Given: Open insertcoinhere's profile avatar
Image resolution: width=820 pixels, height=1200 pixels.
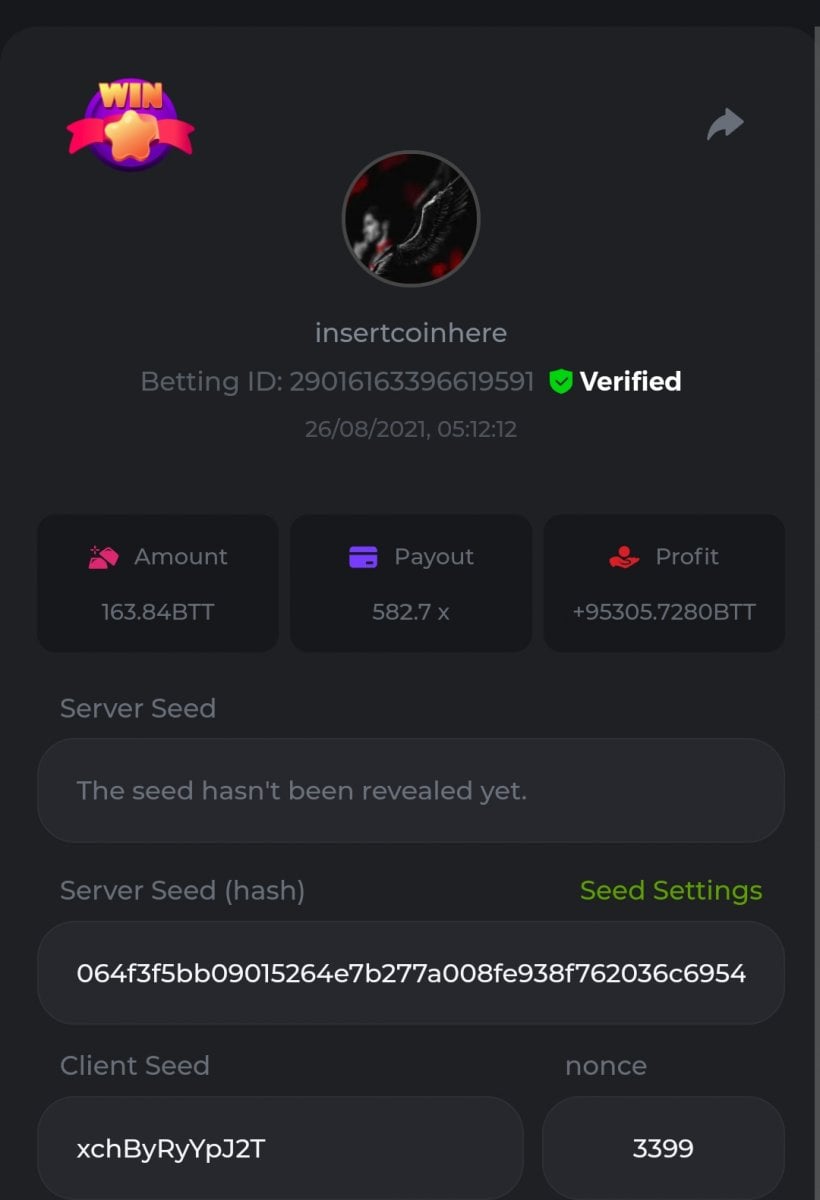Looking at the screenshot, I should pyautogui.click(x=411, y=219).
